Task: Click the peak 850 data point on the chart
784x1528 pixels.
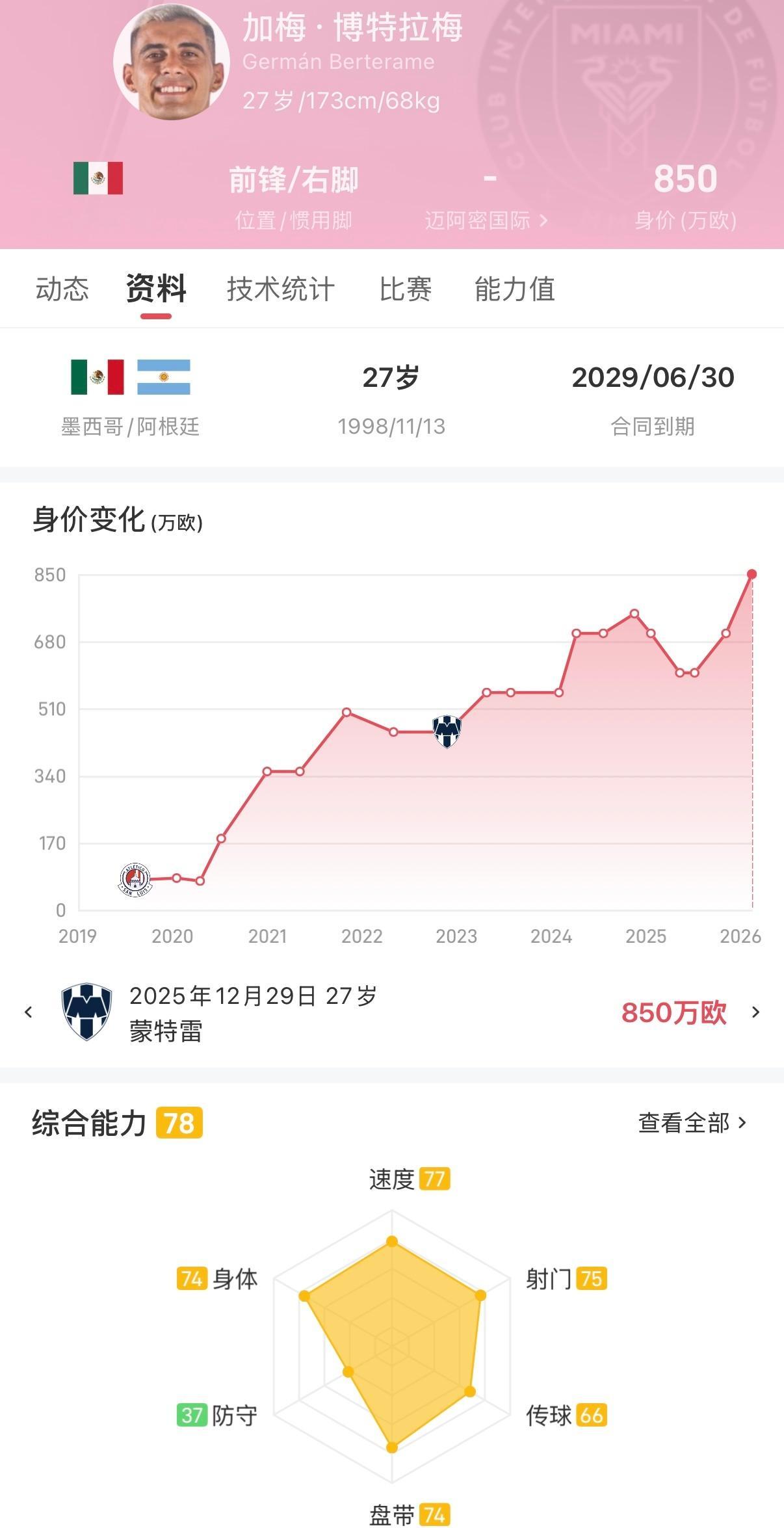Action: [x=751, y=574]
